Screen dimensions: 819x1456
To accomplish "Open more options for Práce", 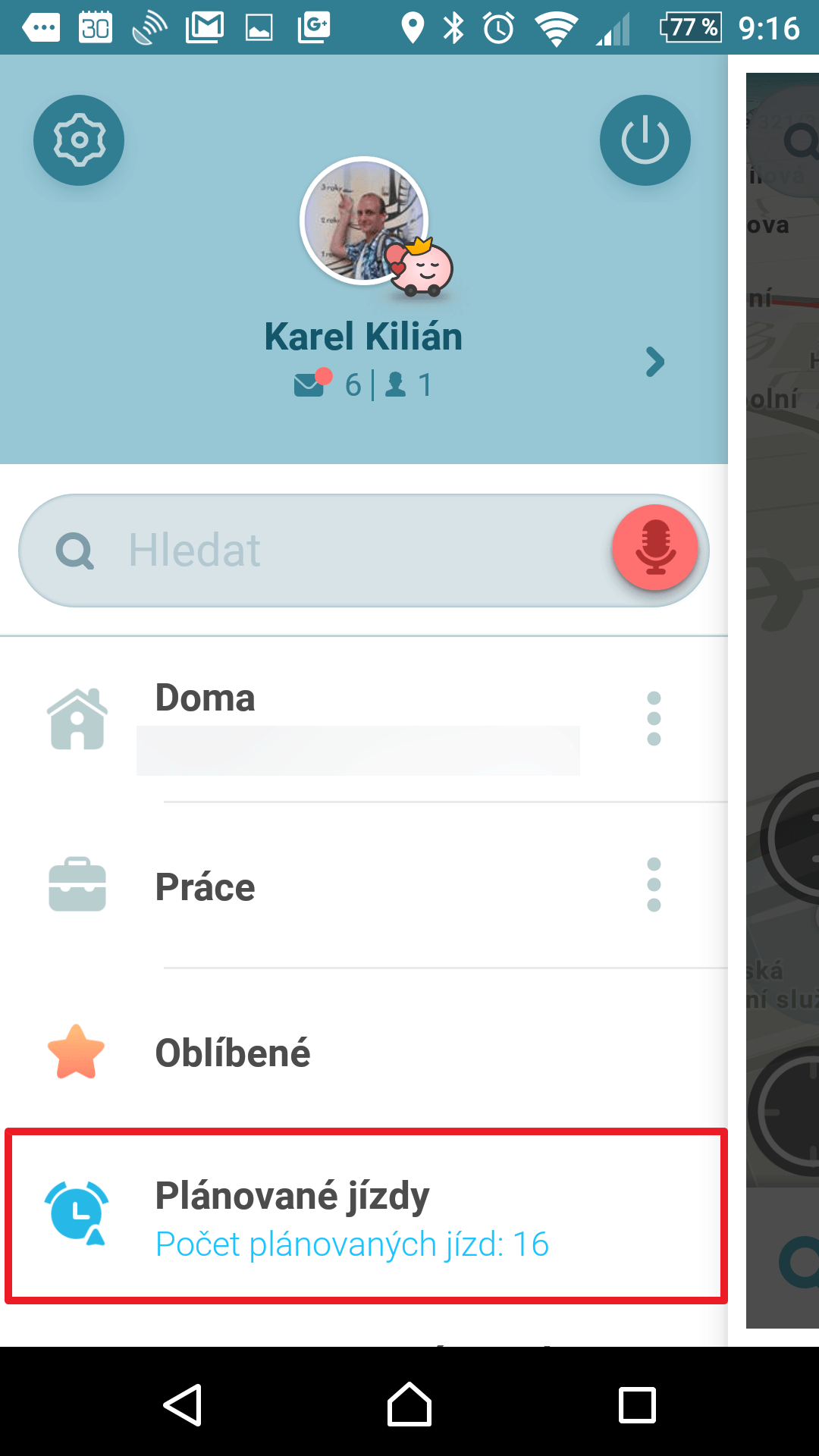I will pos(654,885).
